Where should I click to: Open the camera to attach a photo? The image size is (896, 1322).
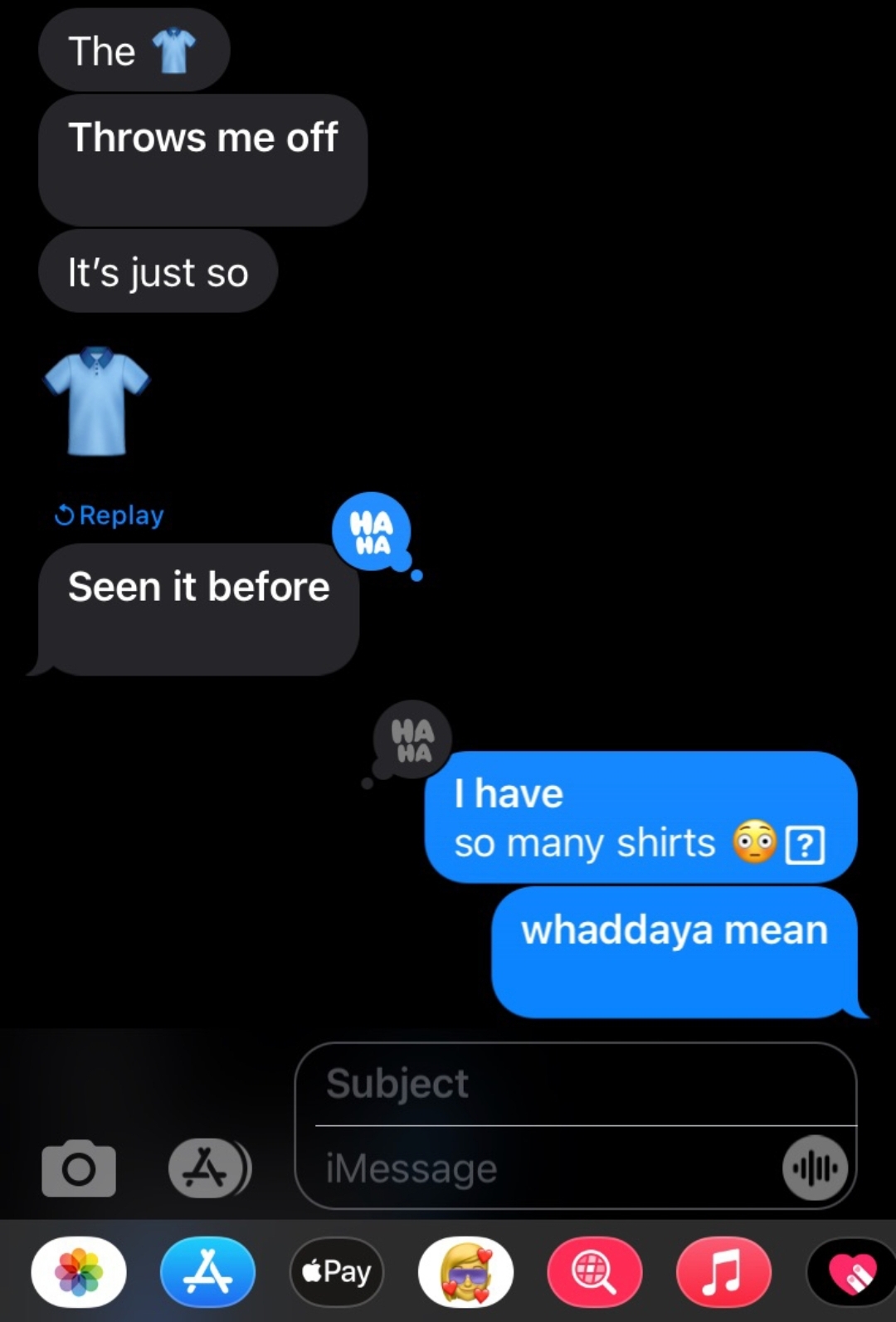coord(79,1168)
